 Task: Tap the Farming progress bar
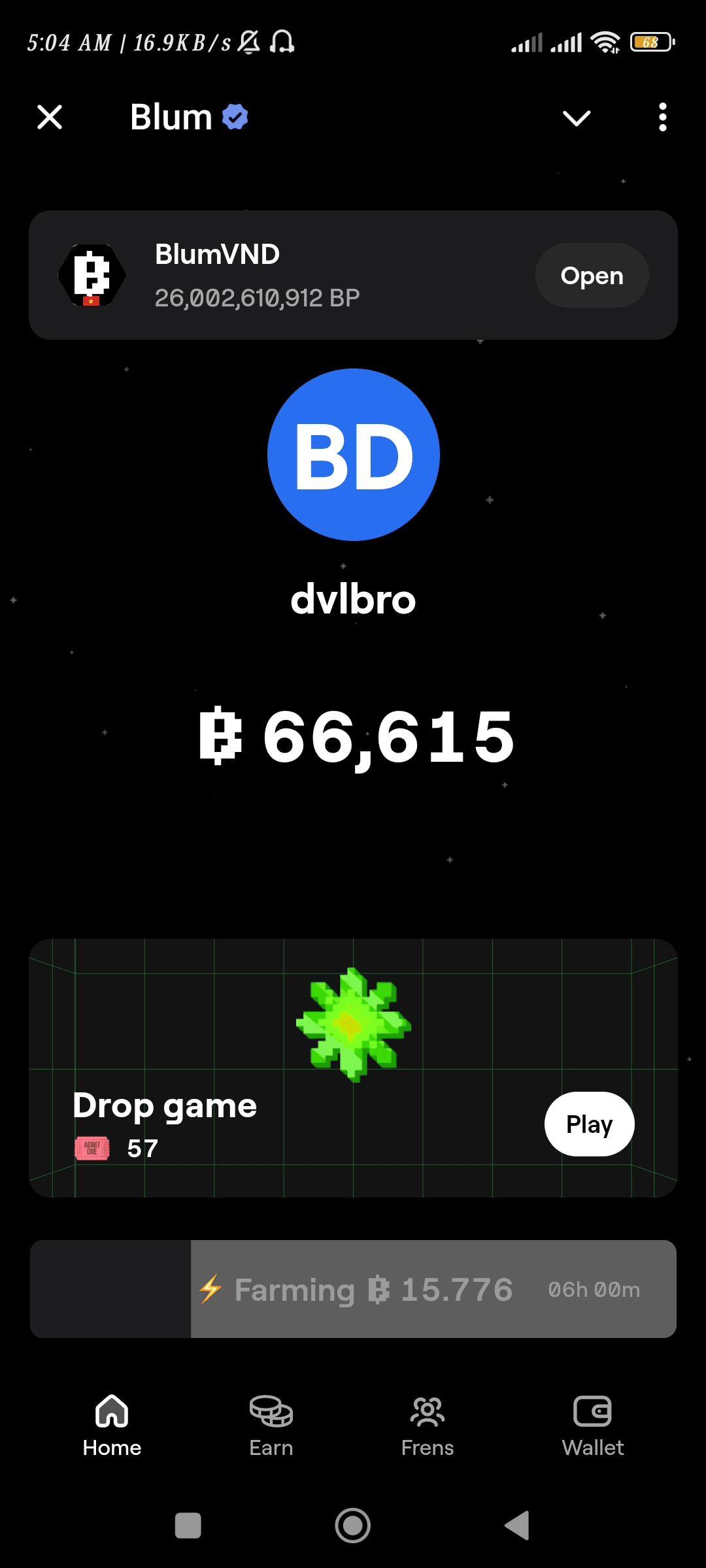353,1289
